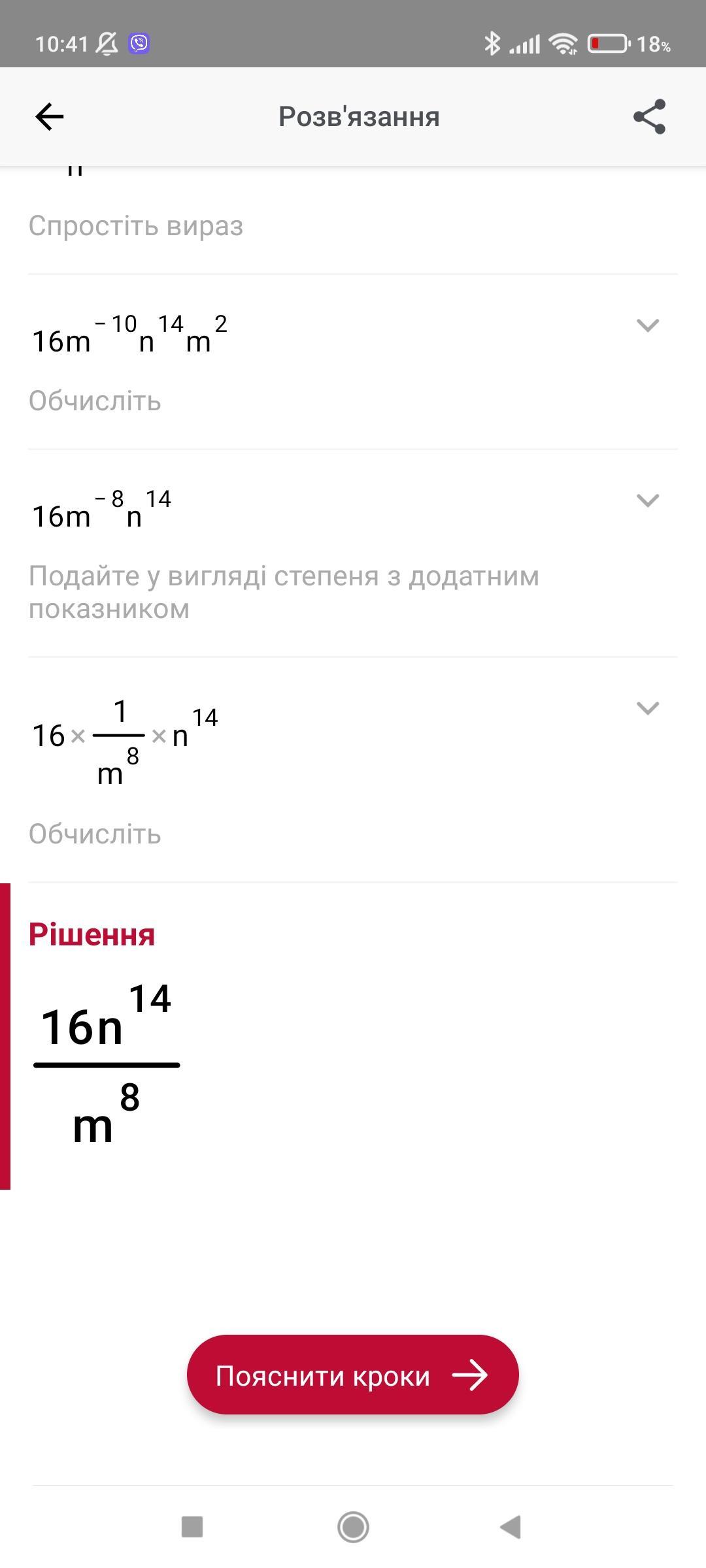Expand the step 16m⁻¹⁰n¹⁴m² details
Screen dimensions: 706x1568
tap(647, 325)
